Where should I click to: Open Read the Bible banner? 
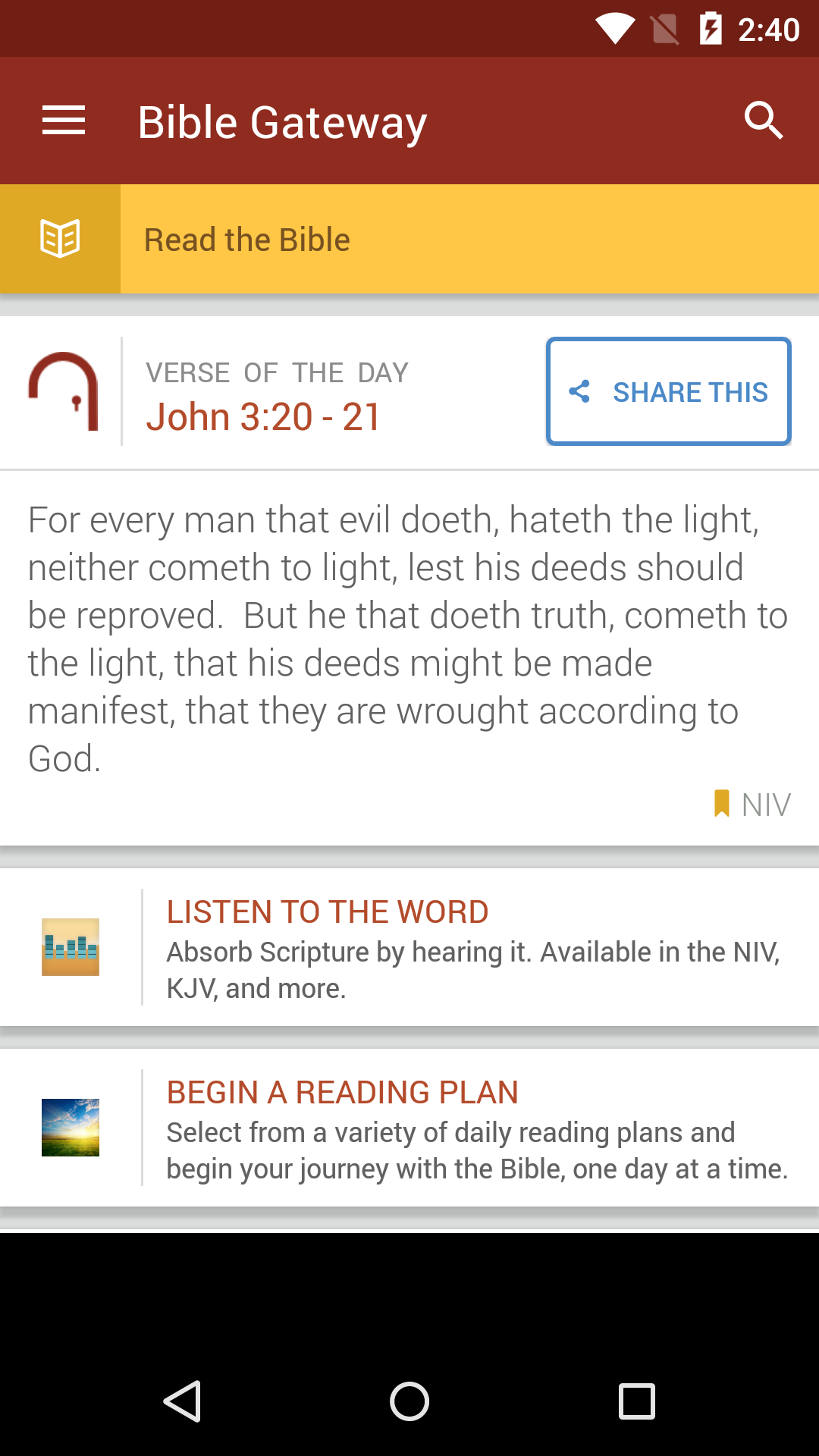click(x=409, y=240)
